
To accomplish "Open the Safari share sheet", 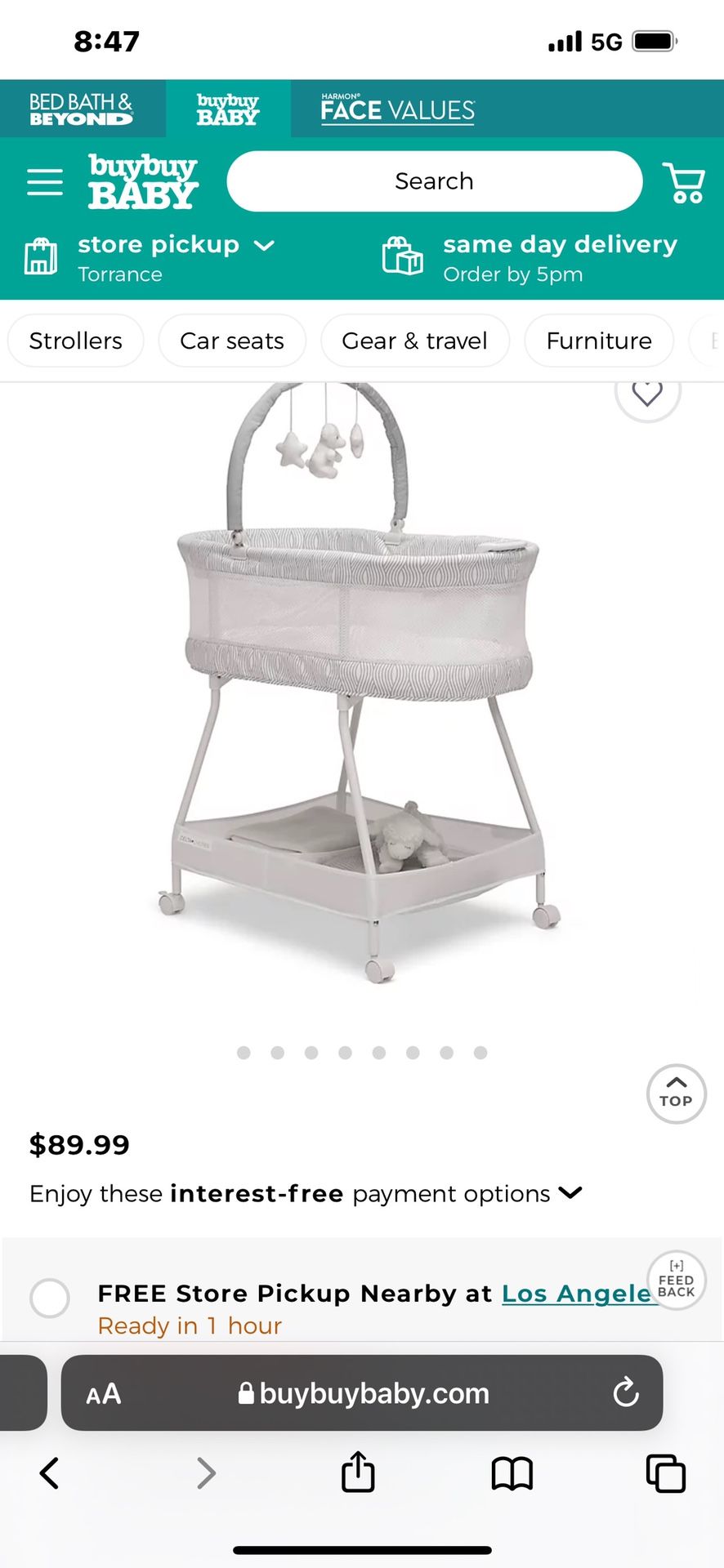I will coord(358,1474).
